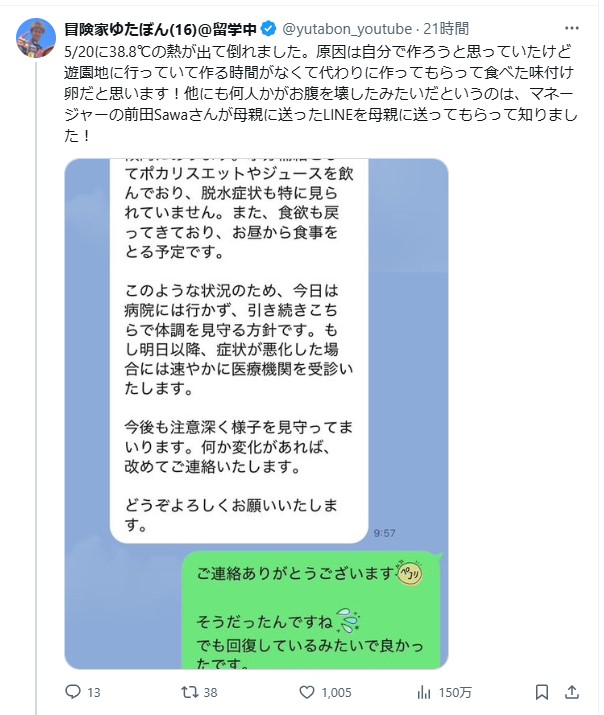Retweet this post
This screenshot has height=715, width=604.
coord(187,691)
